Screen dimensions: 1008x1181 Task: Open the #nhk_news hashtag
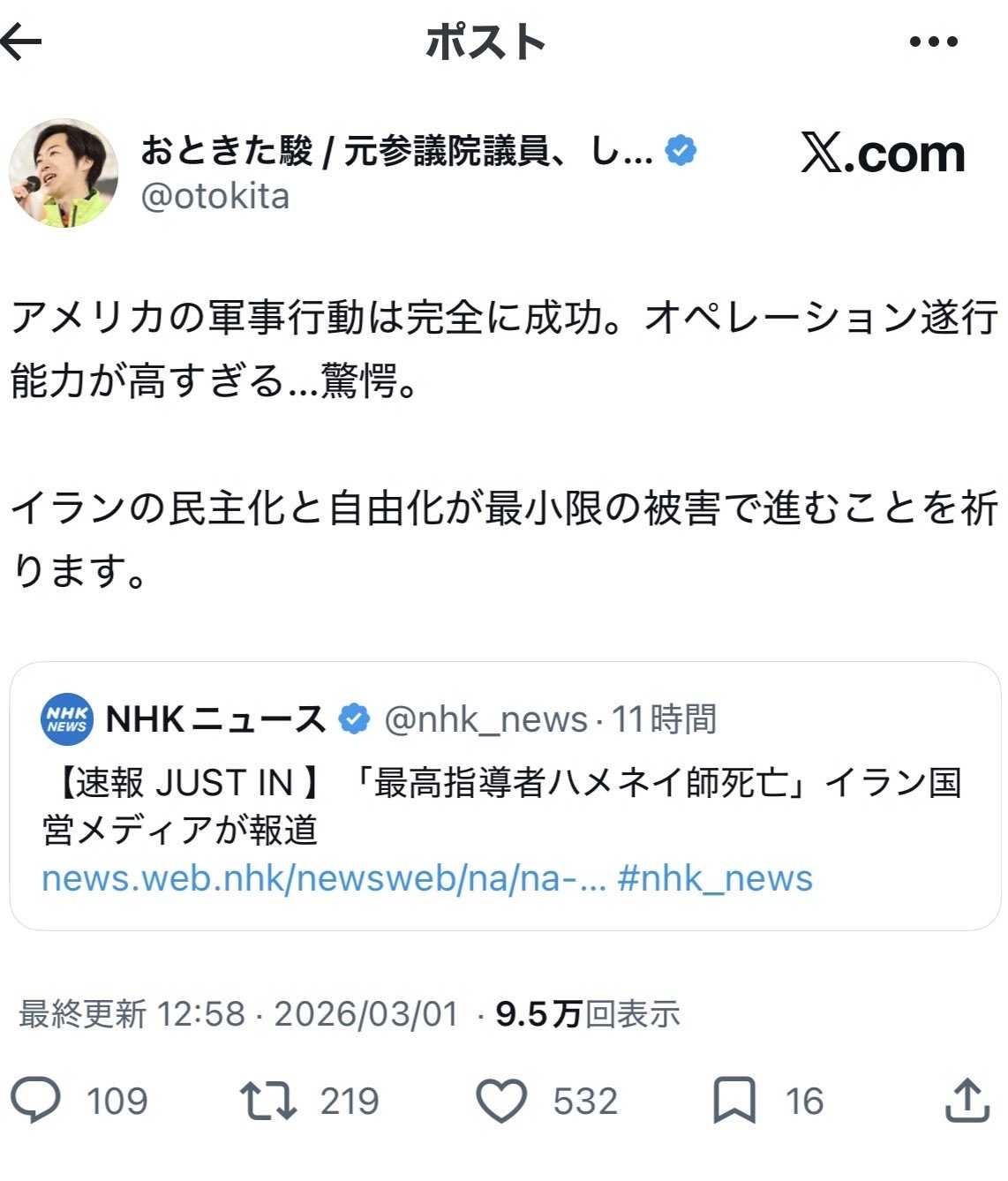click(715, 878)
